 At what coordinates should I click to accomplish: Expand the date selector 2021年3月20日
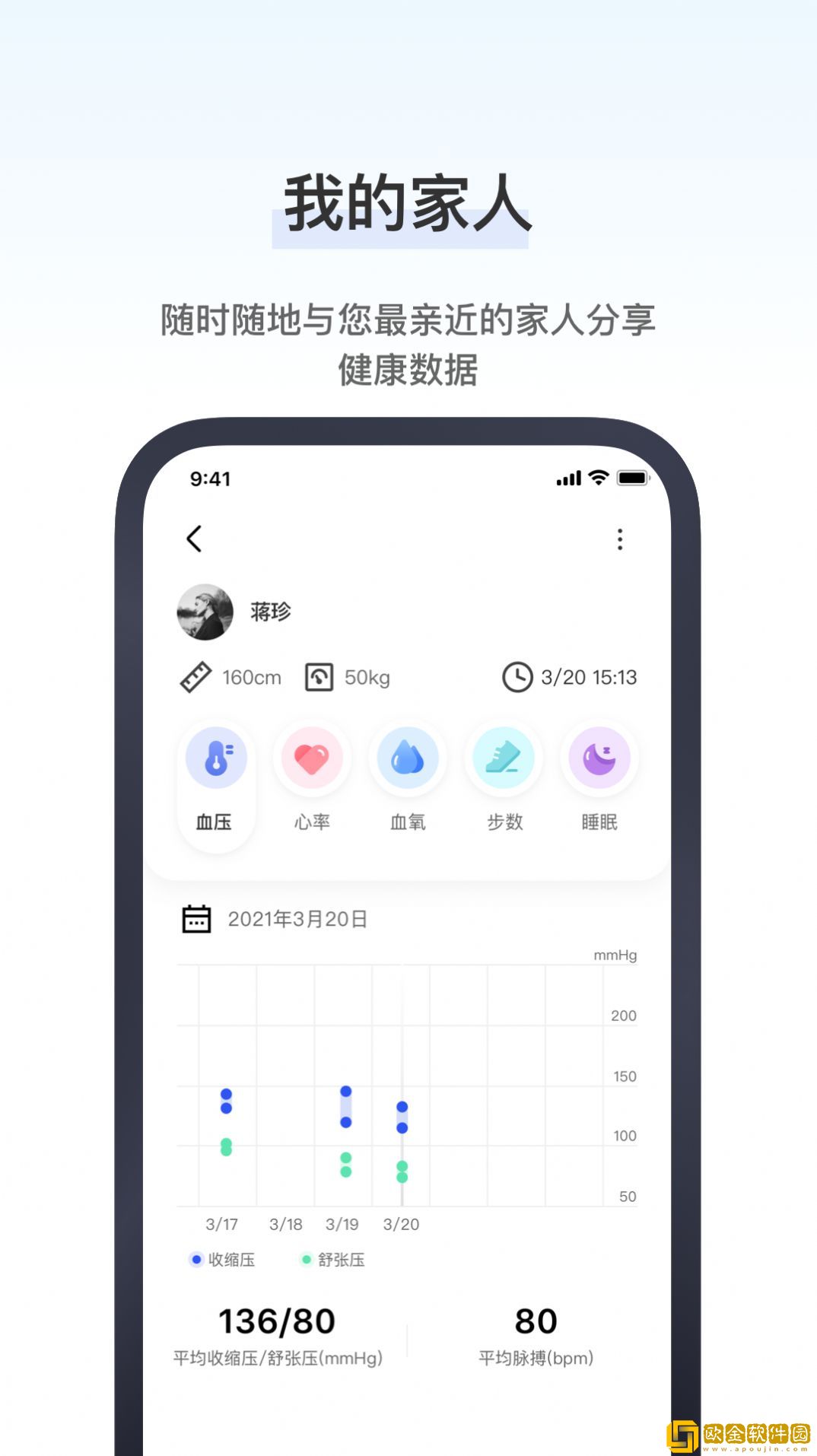(x=296, y=919)
